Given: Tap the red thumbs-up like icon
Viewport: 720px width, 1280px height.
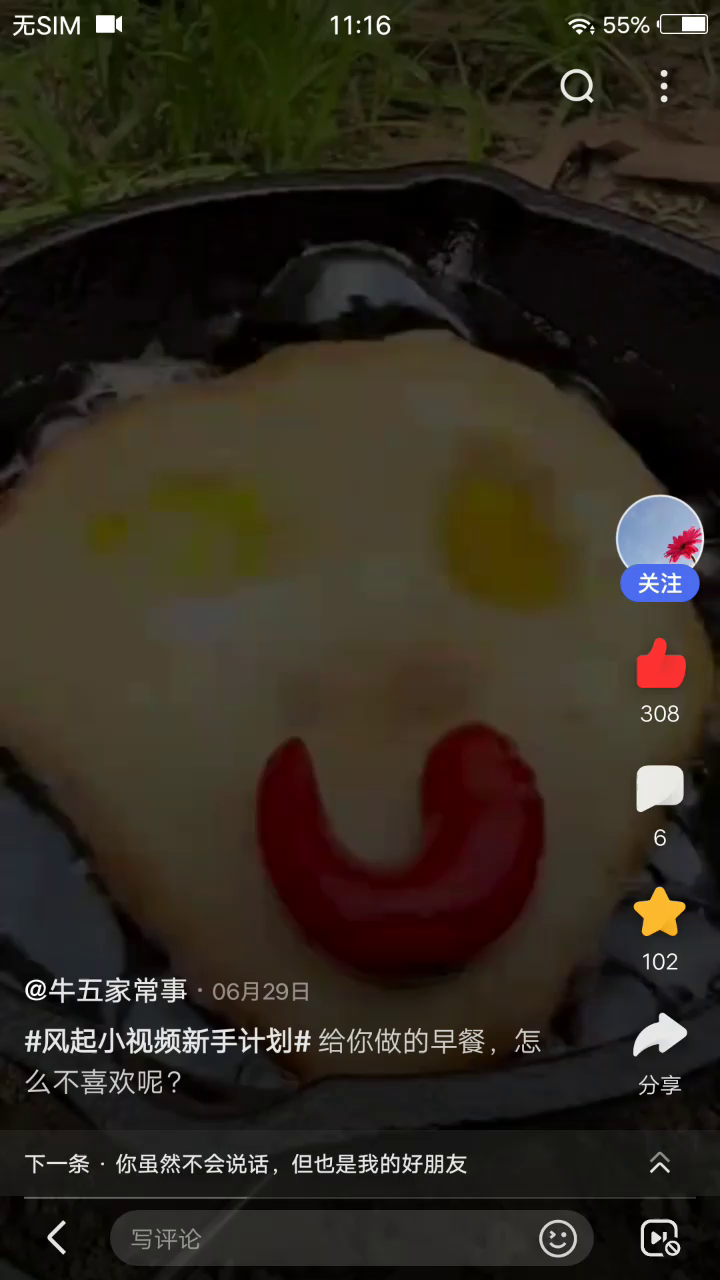Looking at the screenshot, I should [660, 665].
